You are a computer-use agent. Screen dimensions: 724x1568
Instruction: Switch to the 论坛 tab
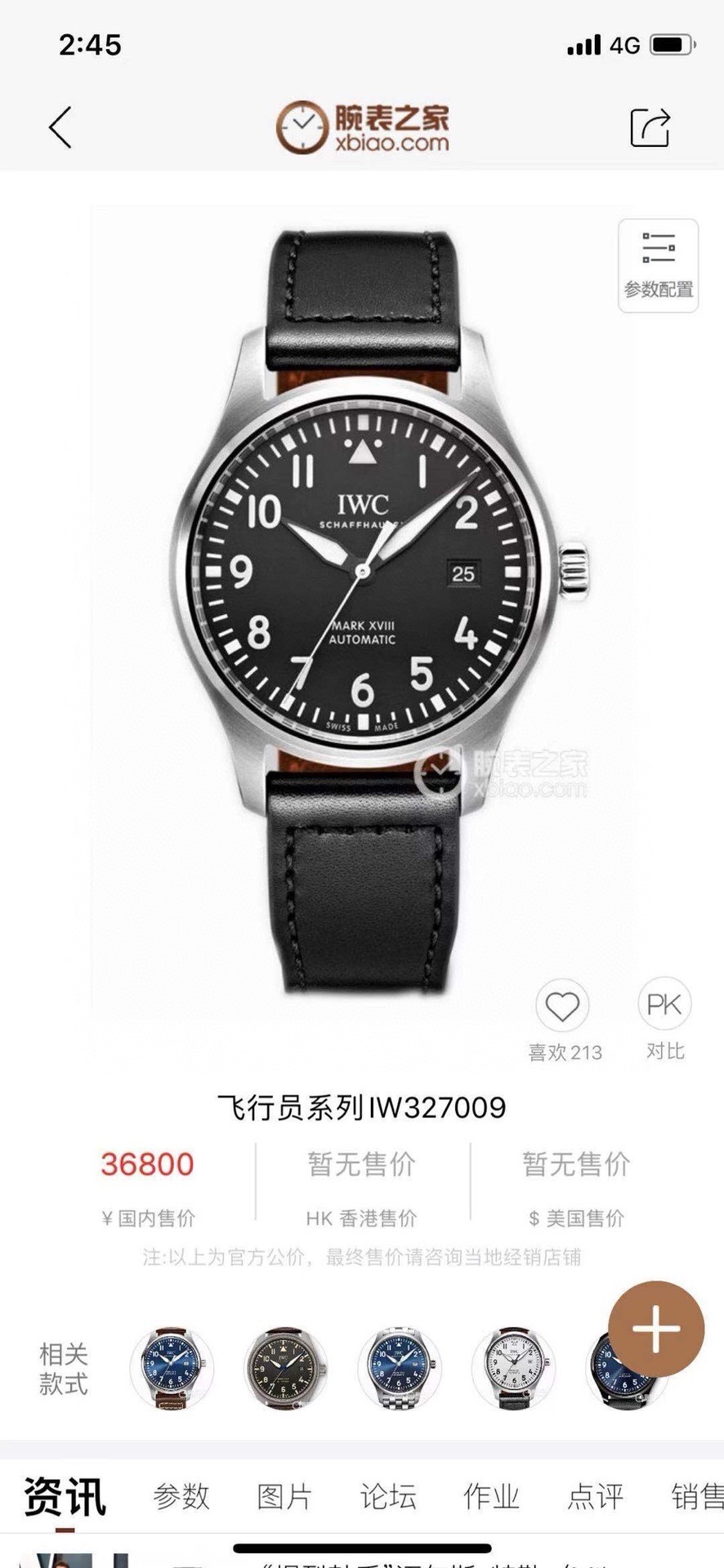388,1496
